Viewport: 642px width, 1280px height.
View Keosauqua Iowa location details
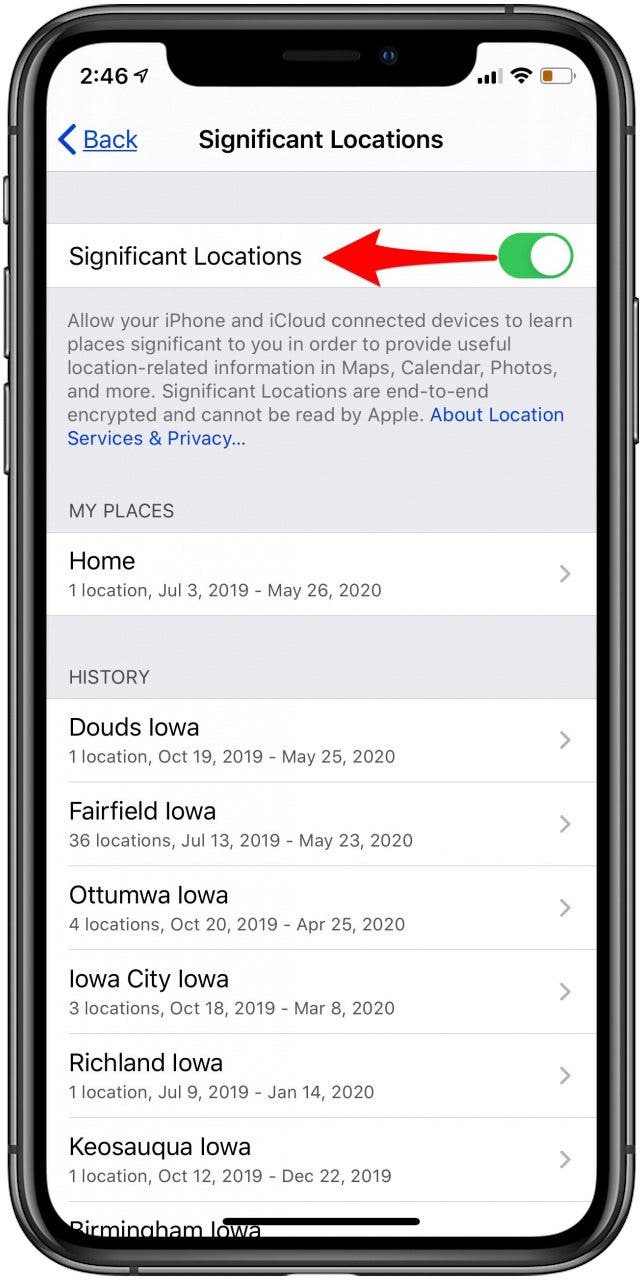tap(320, 1160)
